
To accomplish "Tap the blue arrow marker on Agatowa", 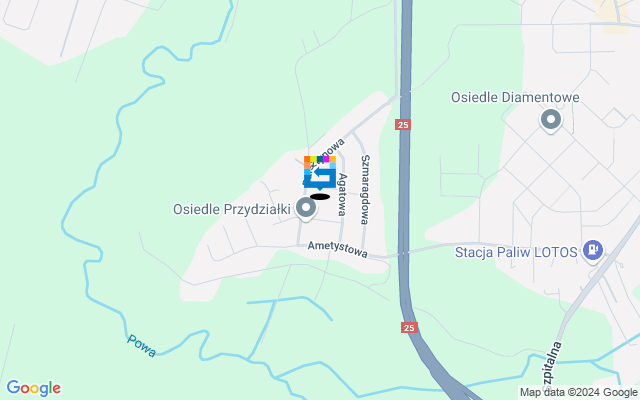I will 319,174.
